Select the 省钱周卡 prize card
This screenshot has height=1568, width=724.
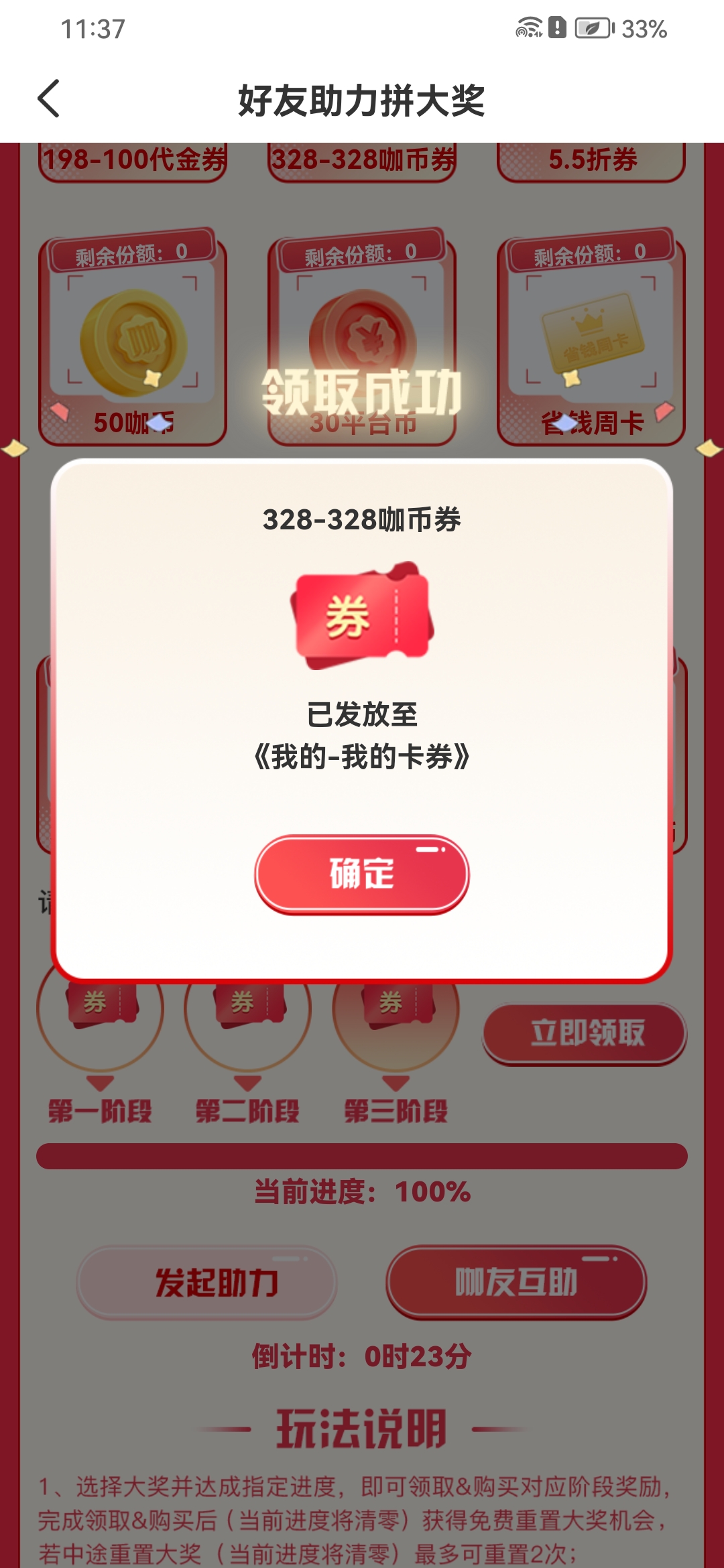[x=591, y=342]
